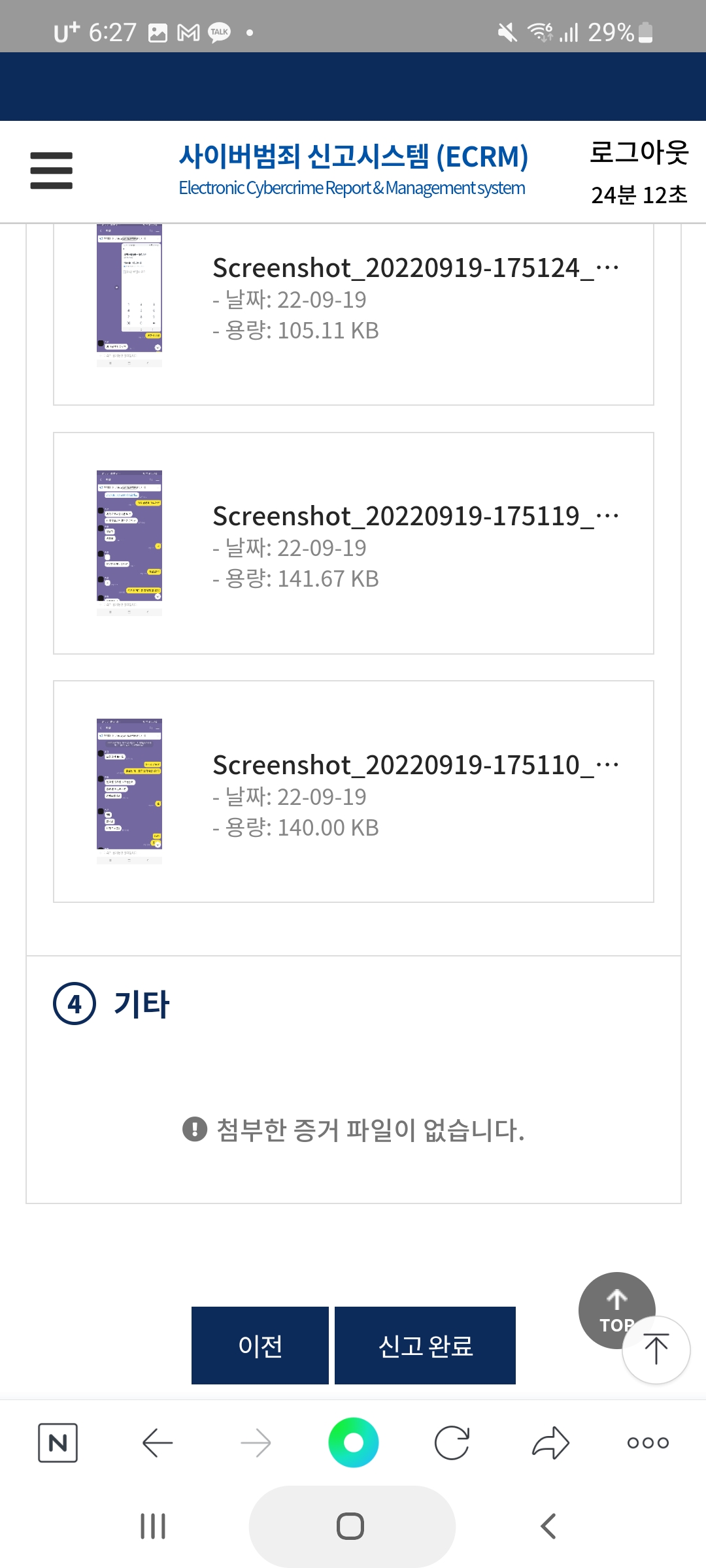
Task: Tap the system home button
Action: point(350,1526)
